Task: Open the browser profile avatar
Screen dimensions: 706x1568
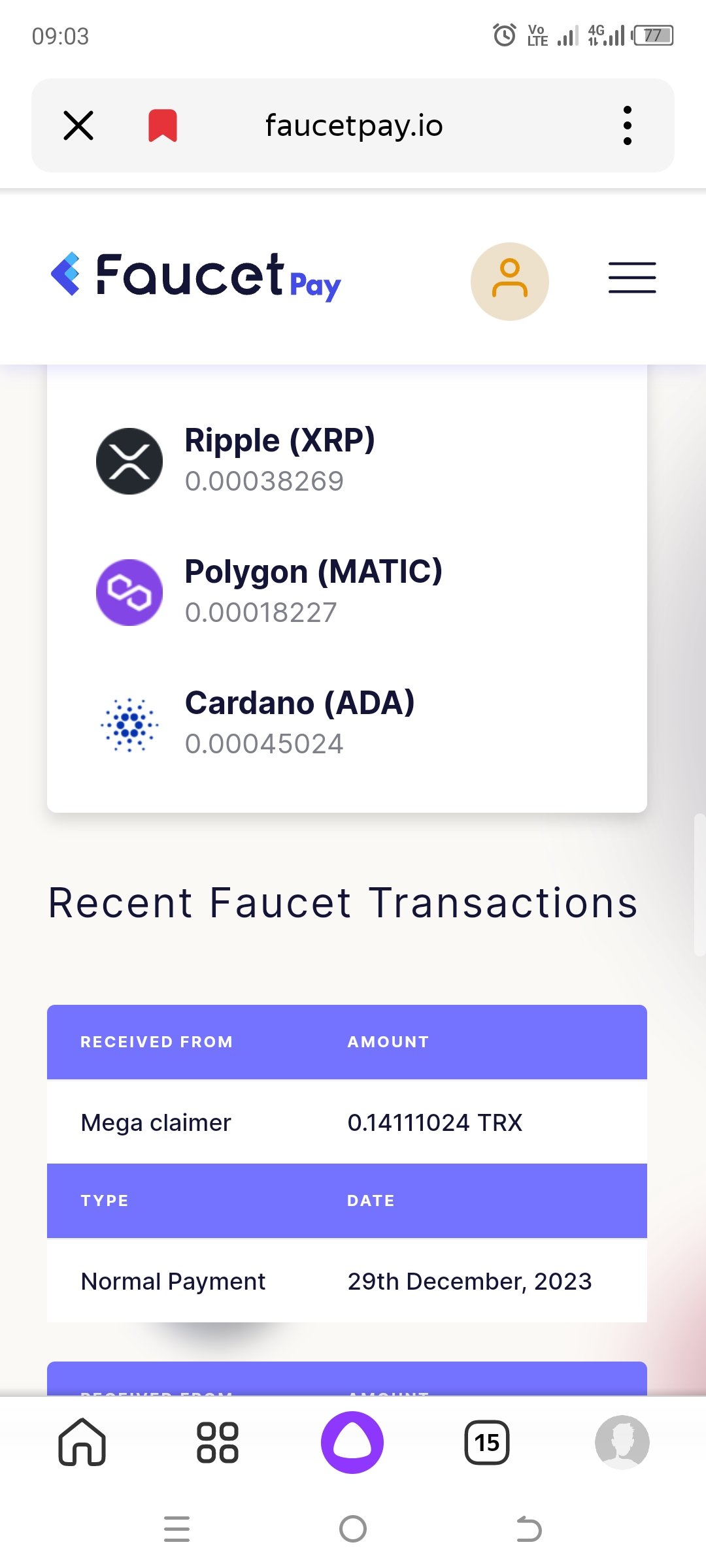Action: click(622, 1442)
